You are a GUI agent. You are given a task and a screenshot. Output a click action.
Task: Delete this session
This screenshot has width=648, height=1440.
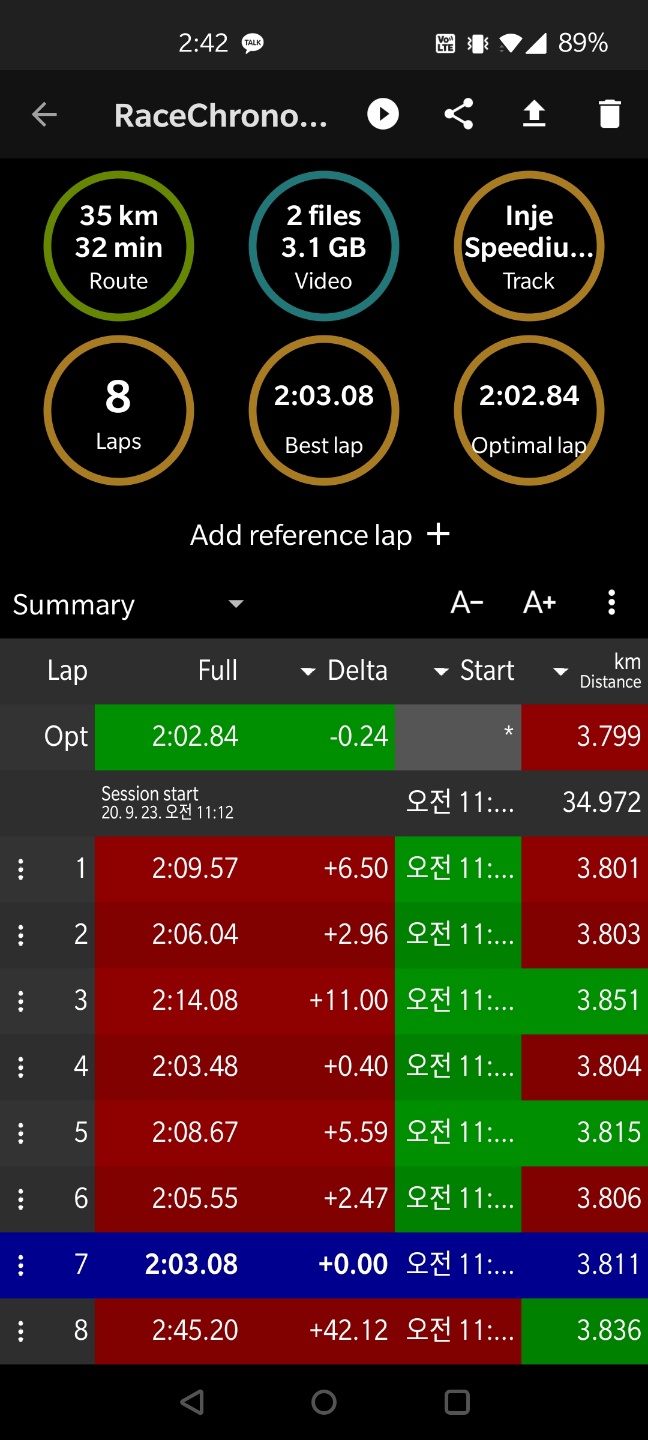609,115
